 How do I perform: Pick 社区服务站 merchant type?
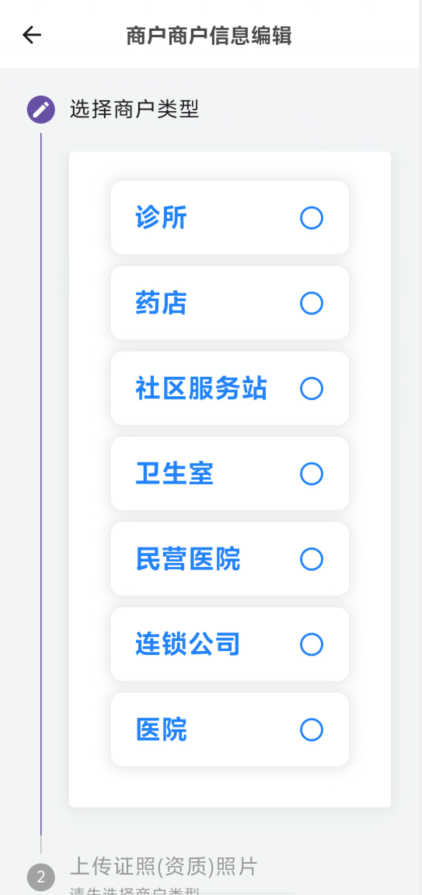tap(230, 388)
